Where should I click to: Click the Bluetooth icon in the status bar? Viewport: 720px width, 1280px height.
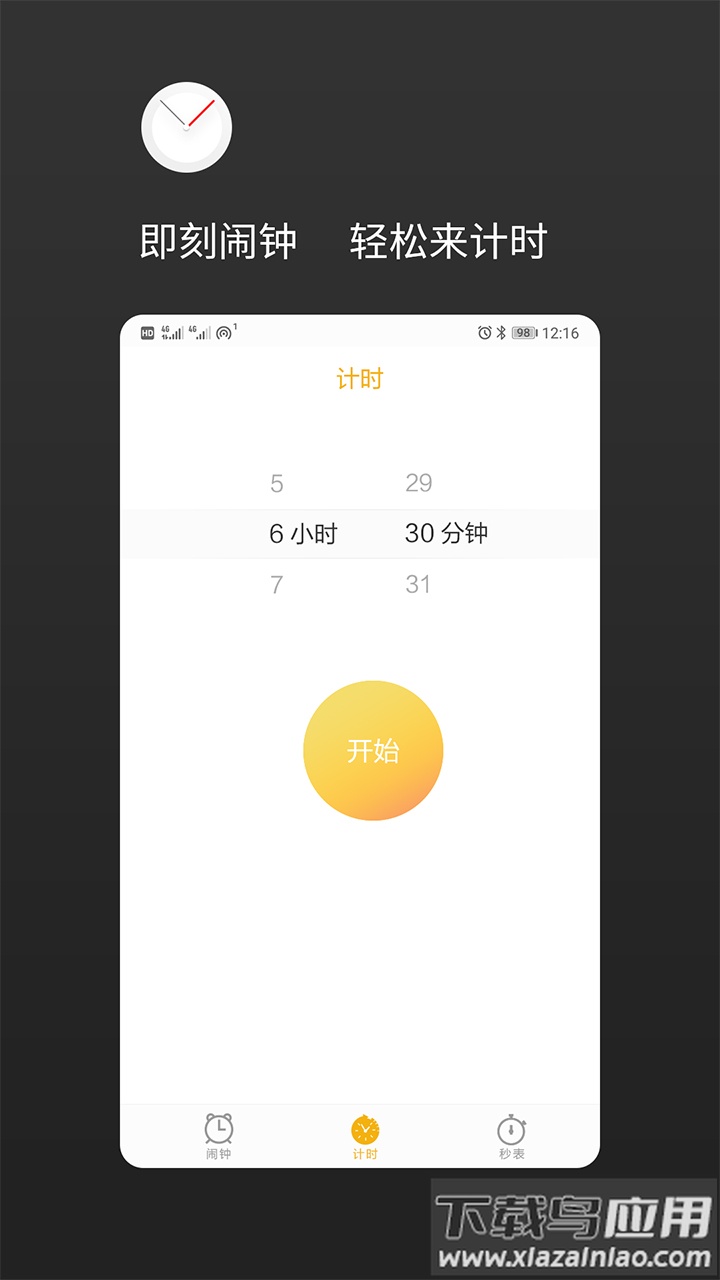[500, 331]
